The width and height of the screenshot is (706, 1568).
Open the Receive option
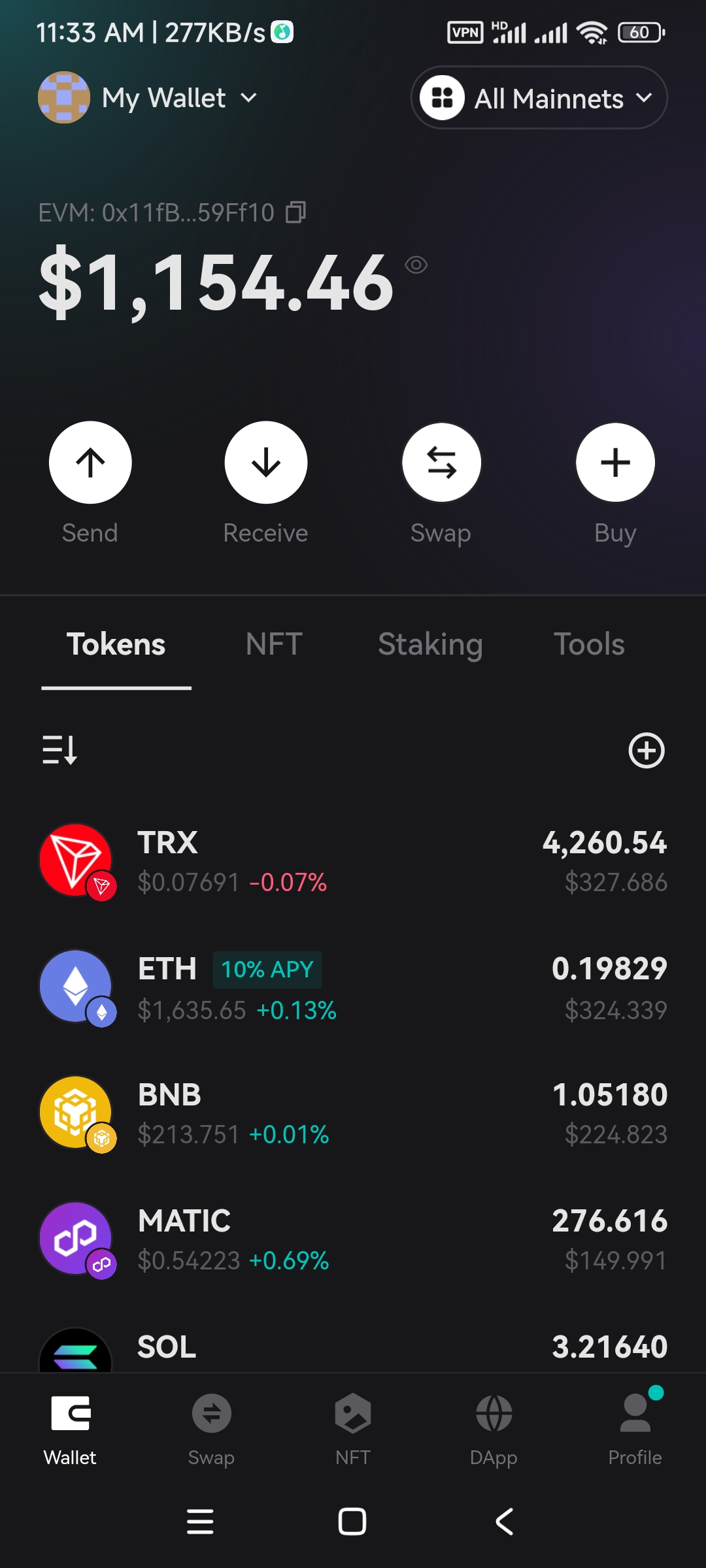tap(265, 463)
